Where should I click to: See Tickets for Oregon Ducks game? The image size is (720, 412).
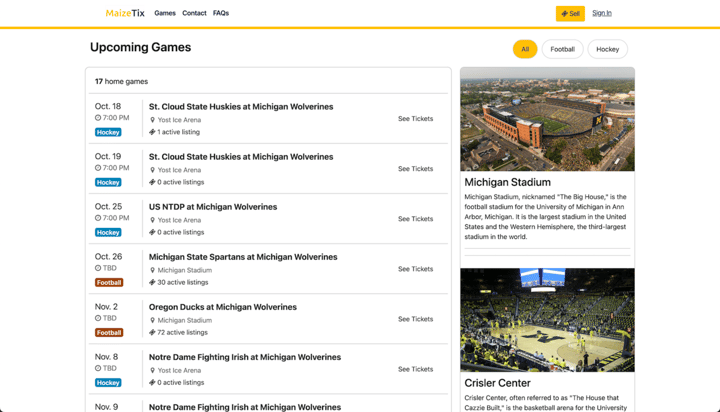pyautogui.click(x=415, y=319)
